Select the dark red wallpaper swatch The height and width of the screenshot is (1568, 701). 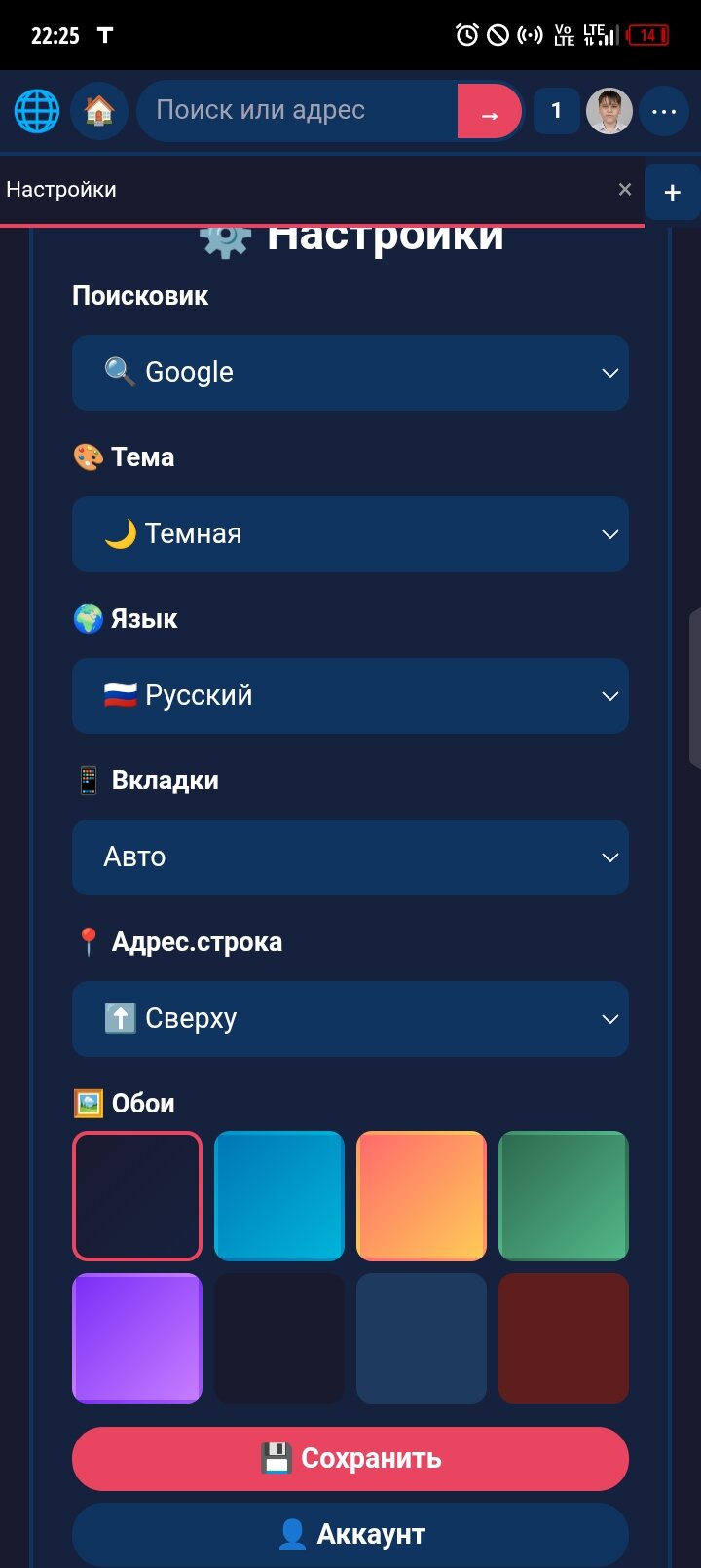click(x=564, y=1338)
